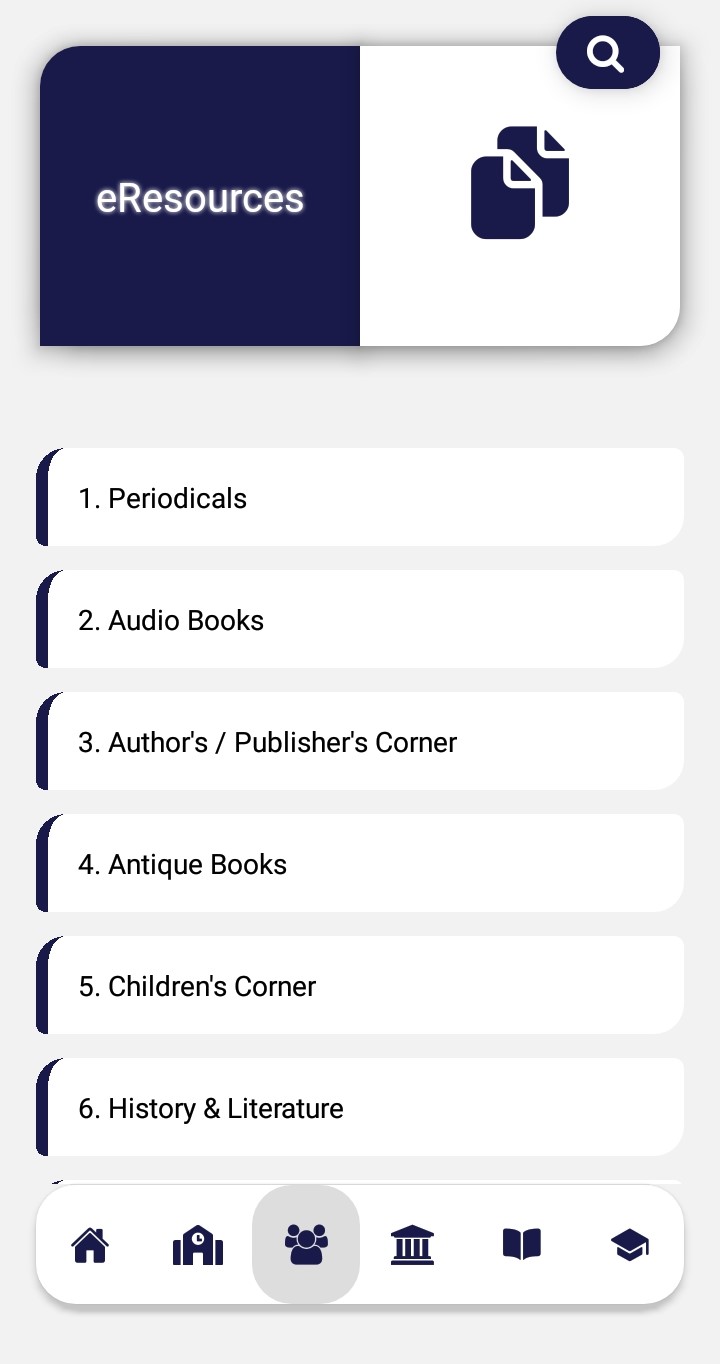The width and height of the screenshot is (720, 1364).
Task: Open Author's / Publisher's Corner
Action: 360,741
